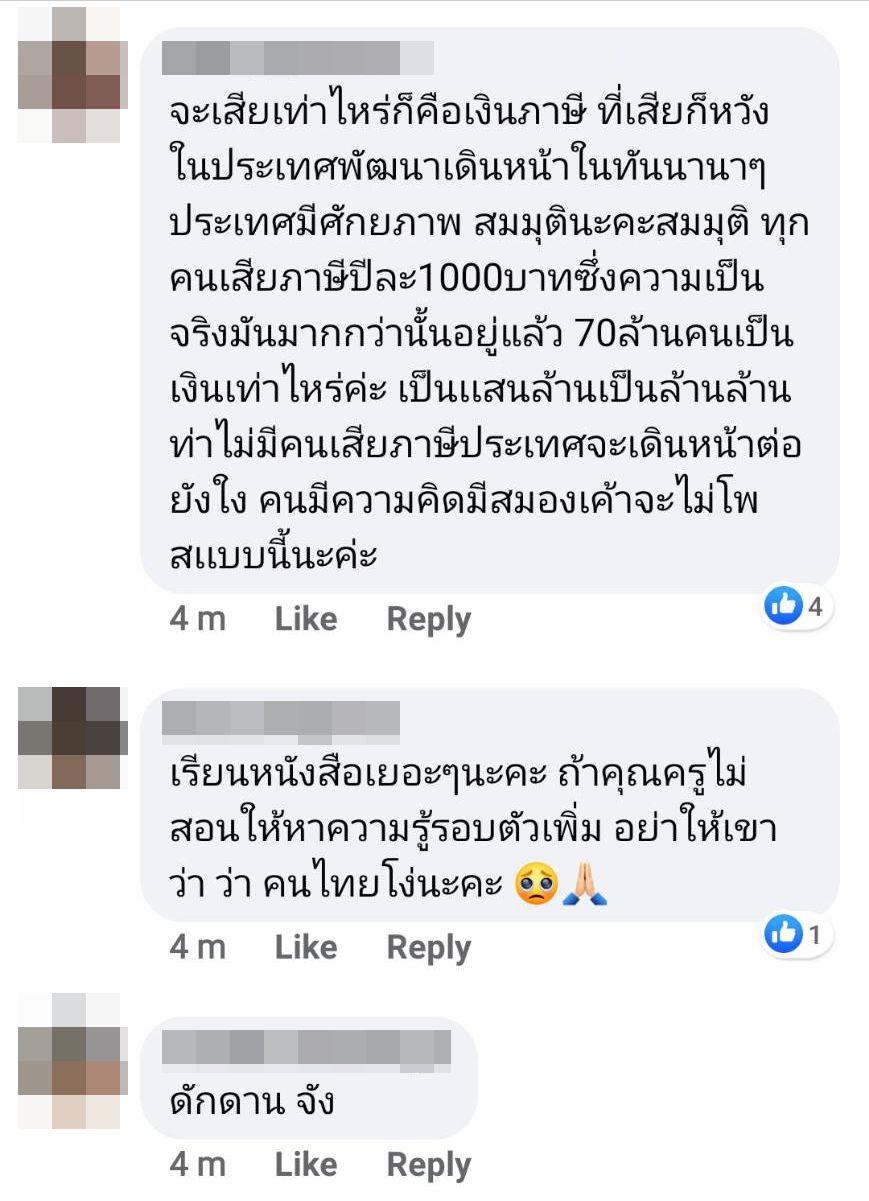View the 4 reactions on the tax comment

pyautogui.click(x=797, y=606)
